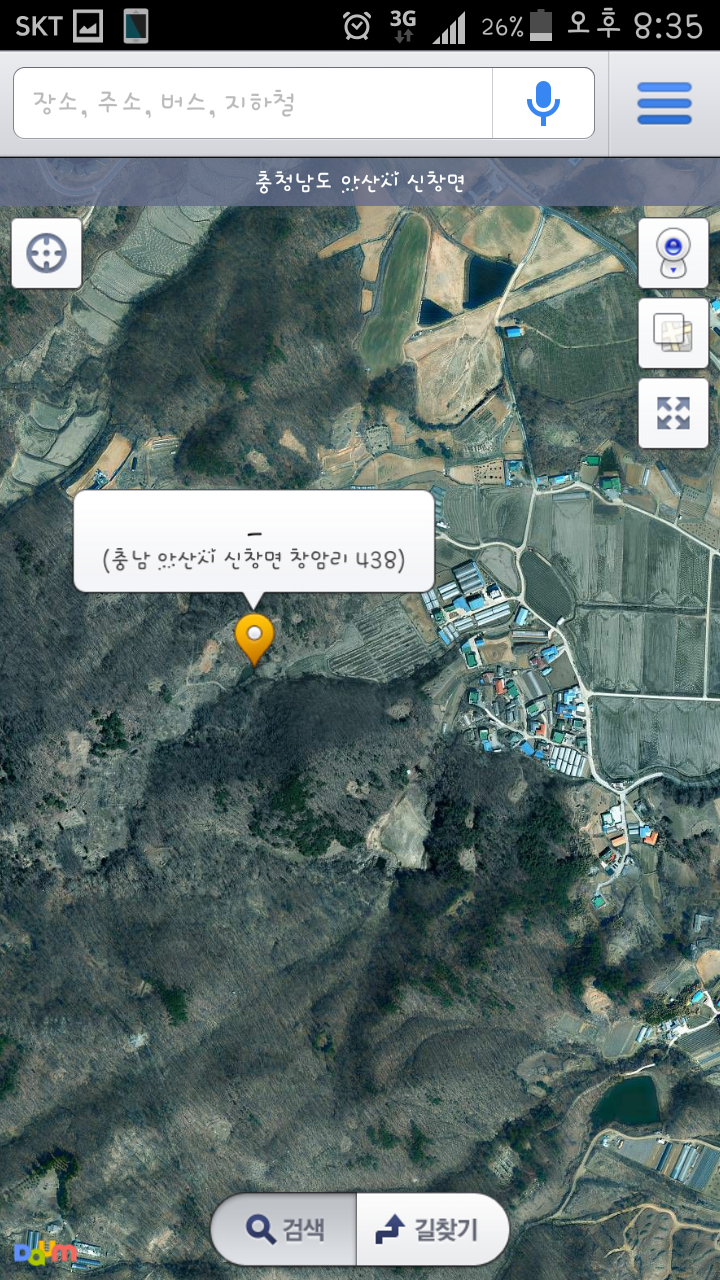Start voice search with the microphone
Screen dimensions: 720x1280
pyautogui.click(x=543, y=103)
